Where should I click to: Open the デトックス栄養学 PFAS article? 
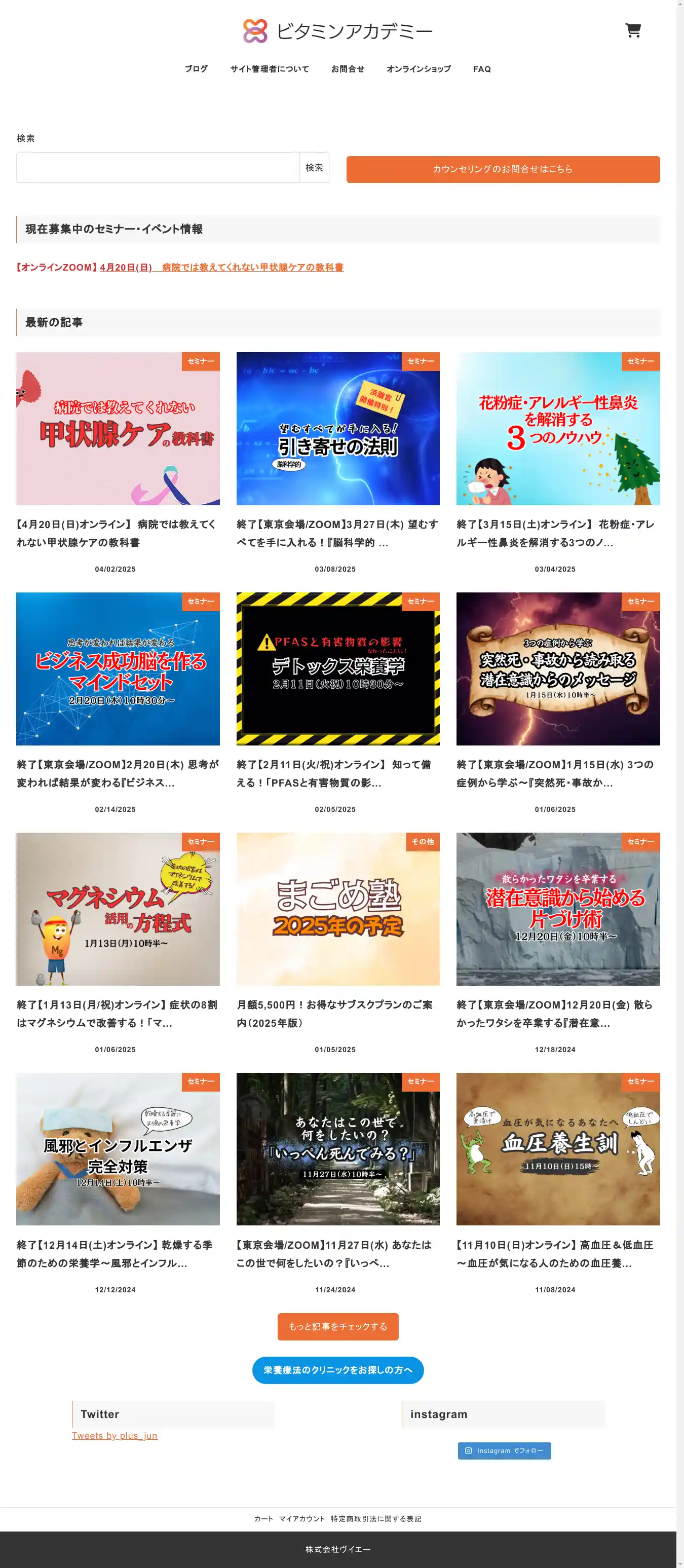(338, 668)
